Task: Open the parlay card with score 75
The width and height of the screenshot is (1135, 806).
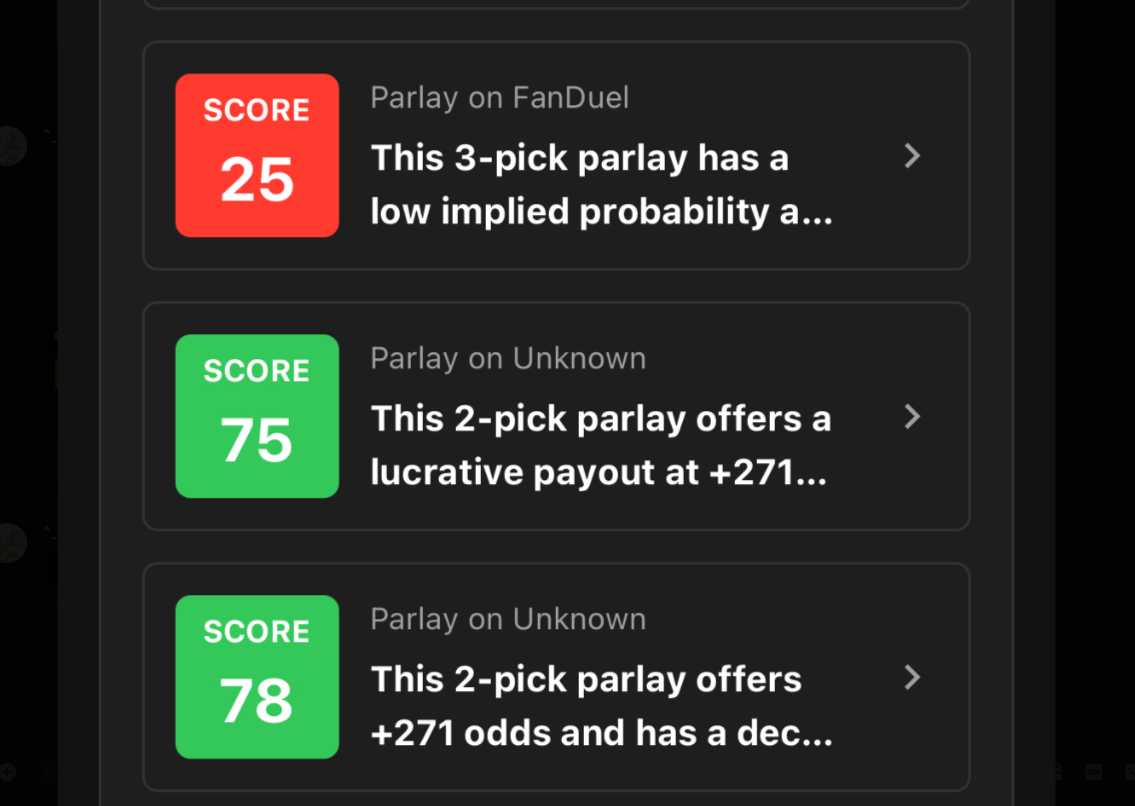Action: (556, 417)
